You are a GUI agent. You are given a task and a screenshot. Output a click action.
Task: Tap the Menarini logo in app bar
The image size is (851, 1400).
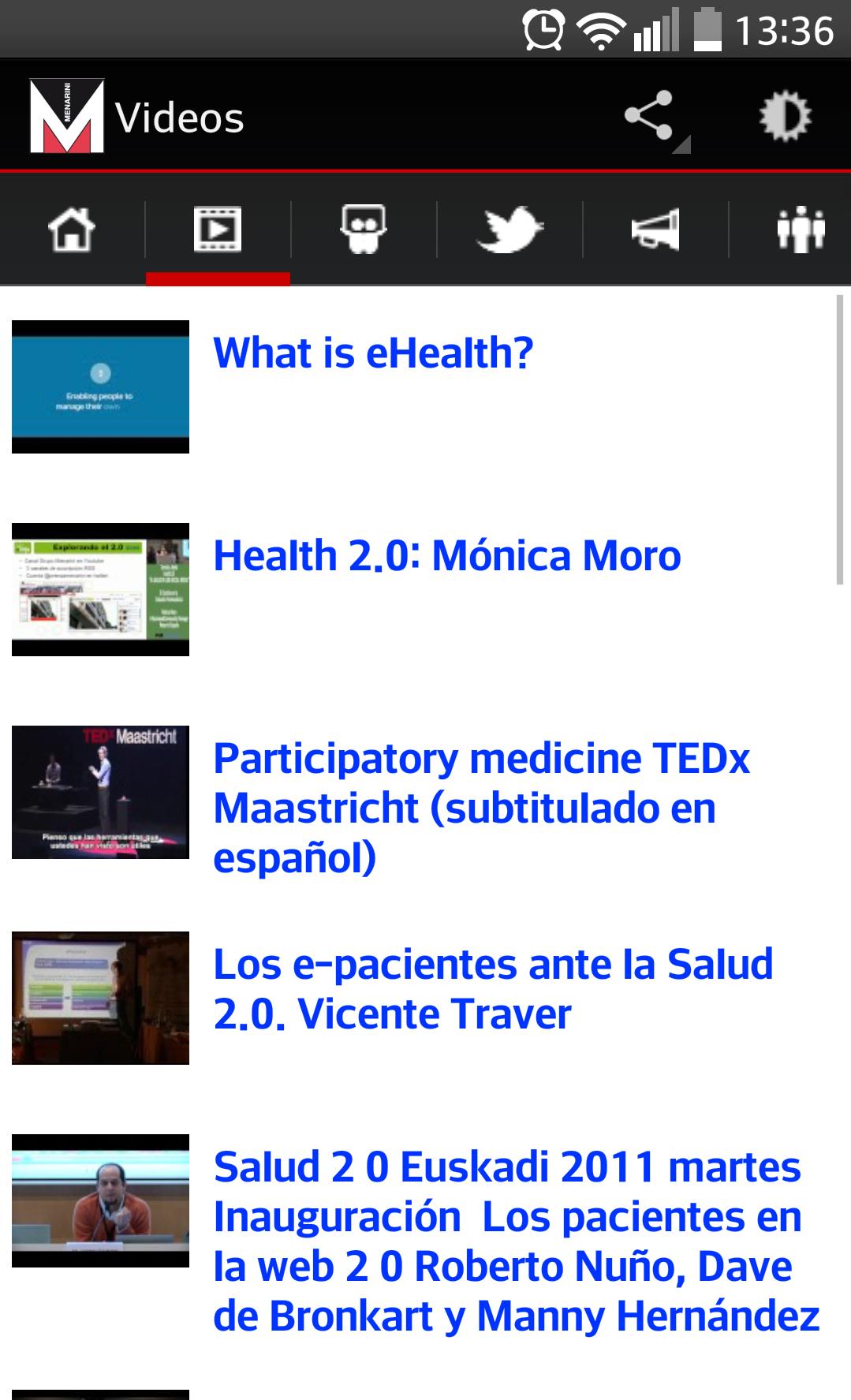coord(66,116)
